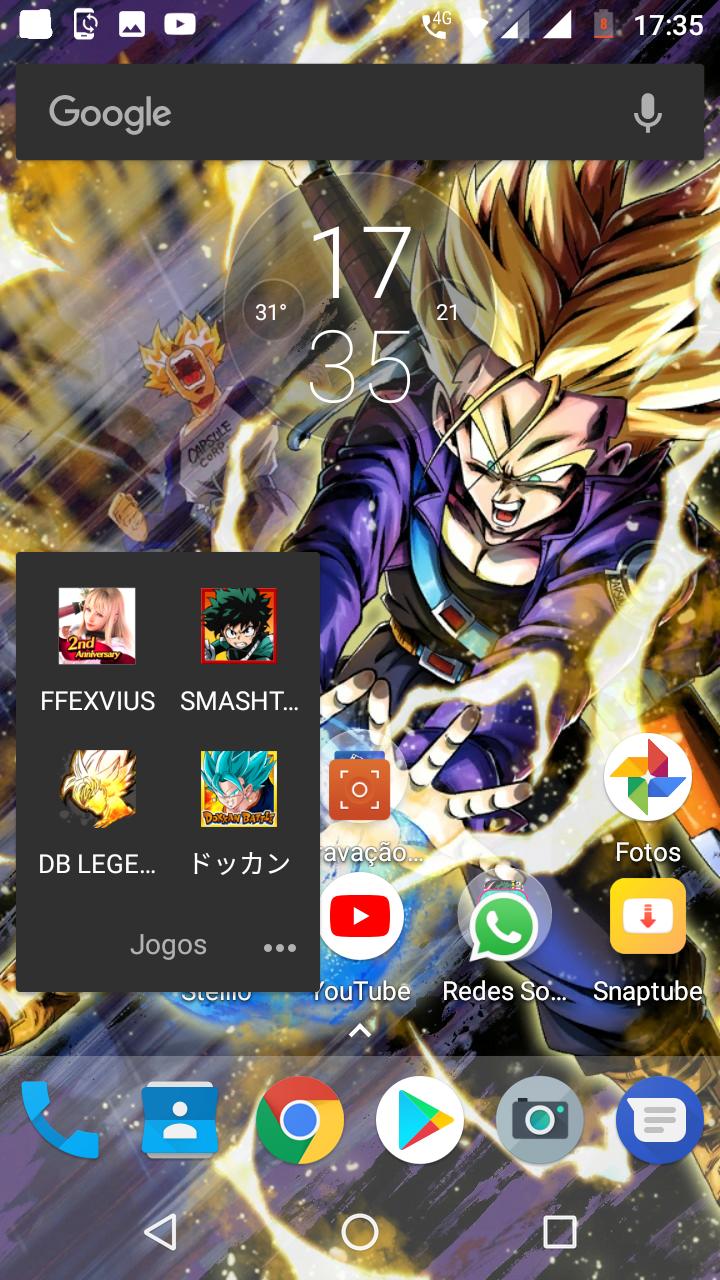Launch the Camera app

(540, 1120)
